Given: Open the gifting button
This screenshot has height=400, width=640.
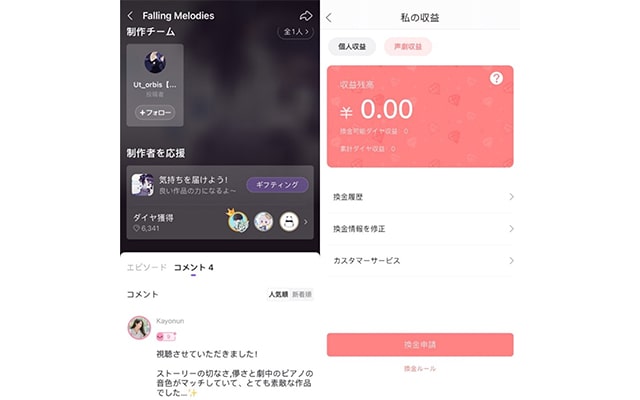Looking at the screenshot, I should 277,185.
